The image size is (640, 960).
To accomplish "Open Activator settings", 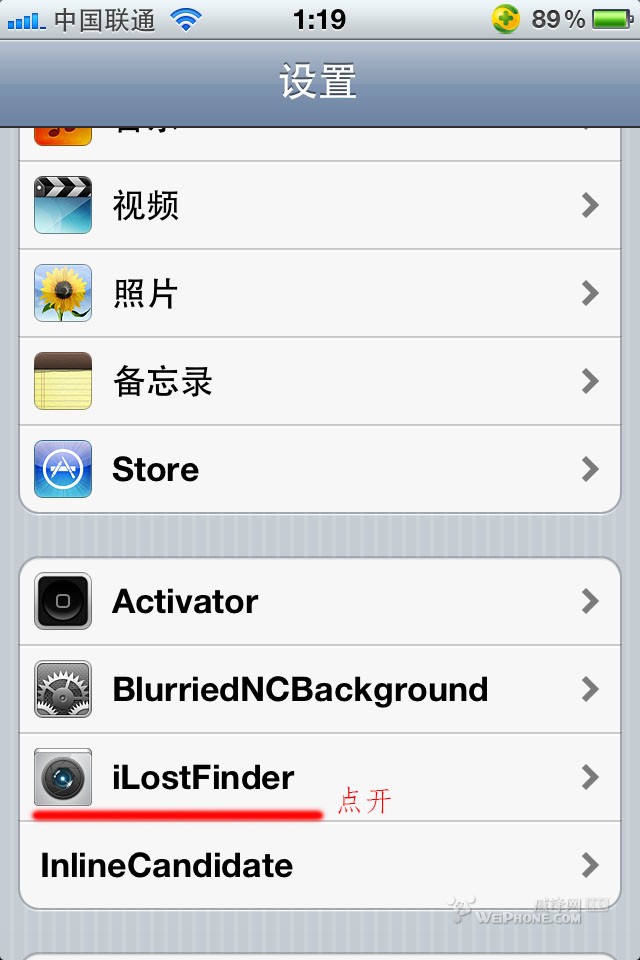I will point(320,602).
